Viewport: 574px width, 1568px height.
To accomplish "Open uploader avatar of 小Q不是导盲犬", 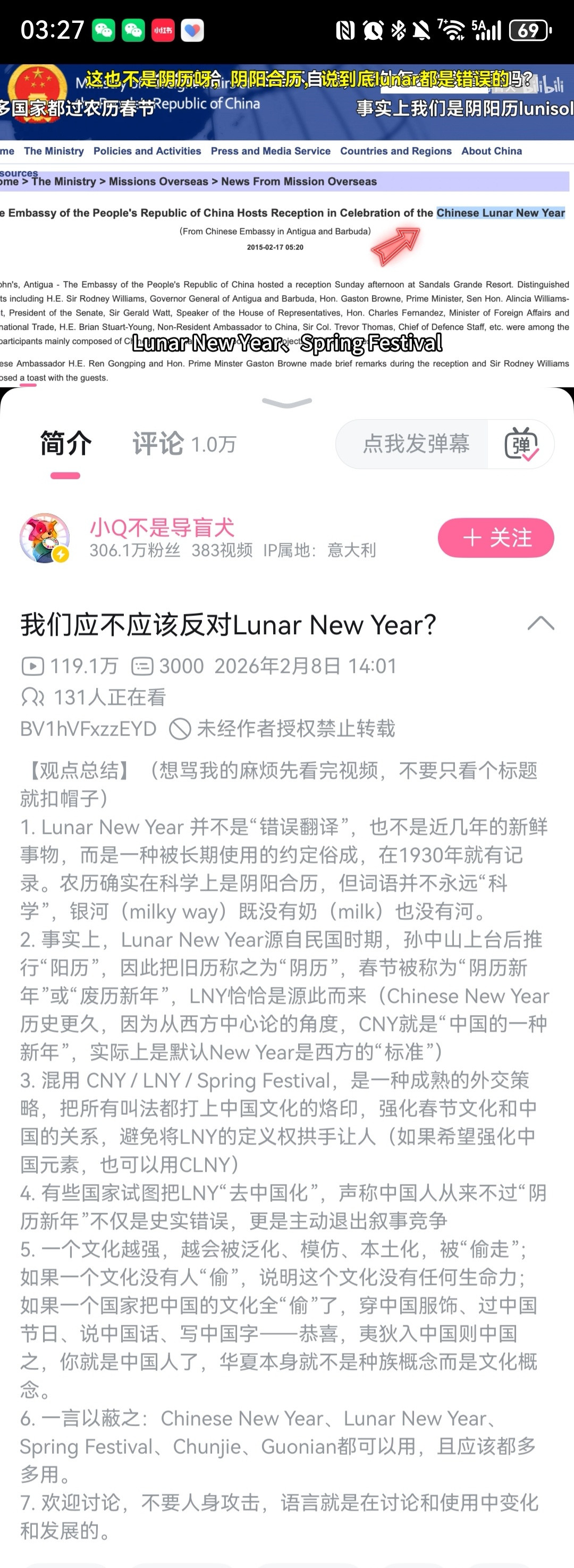I will click(x=45, y=538).
